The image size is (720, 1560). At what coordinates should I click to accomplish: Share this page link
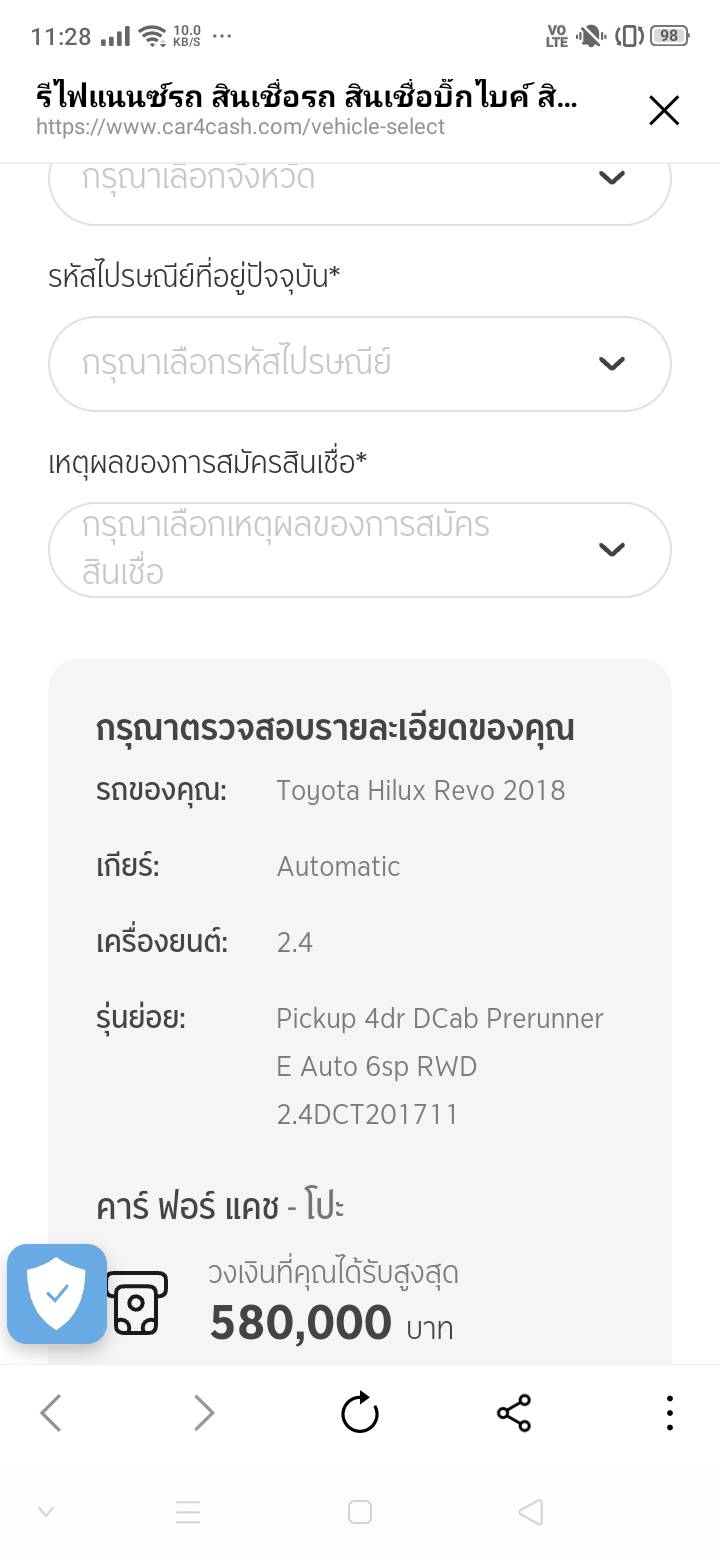[514, 1413]
